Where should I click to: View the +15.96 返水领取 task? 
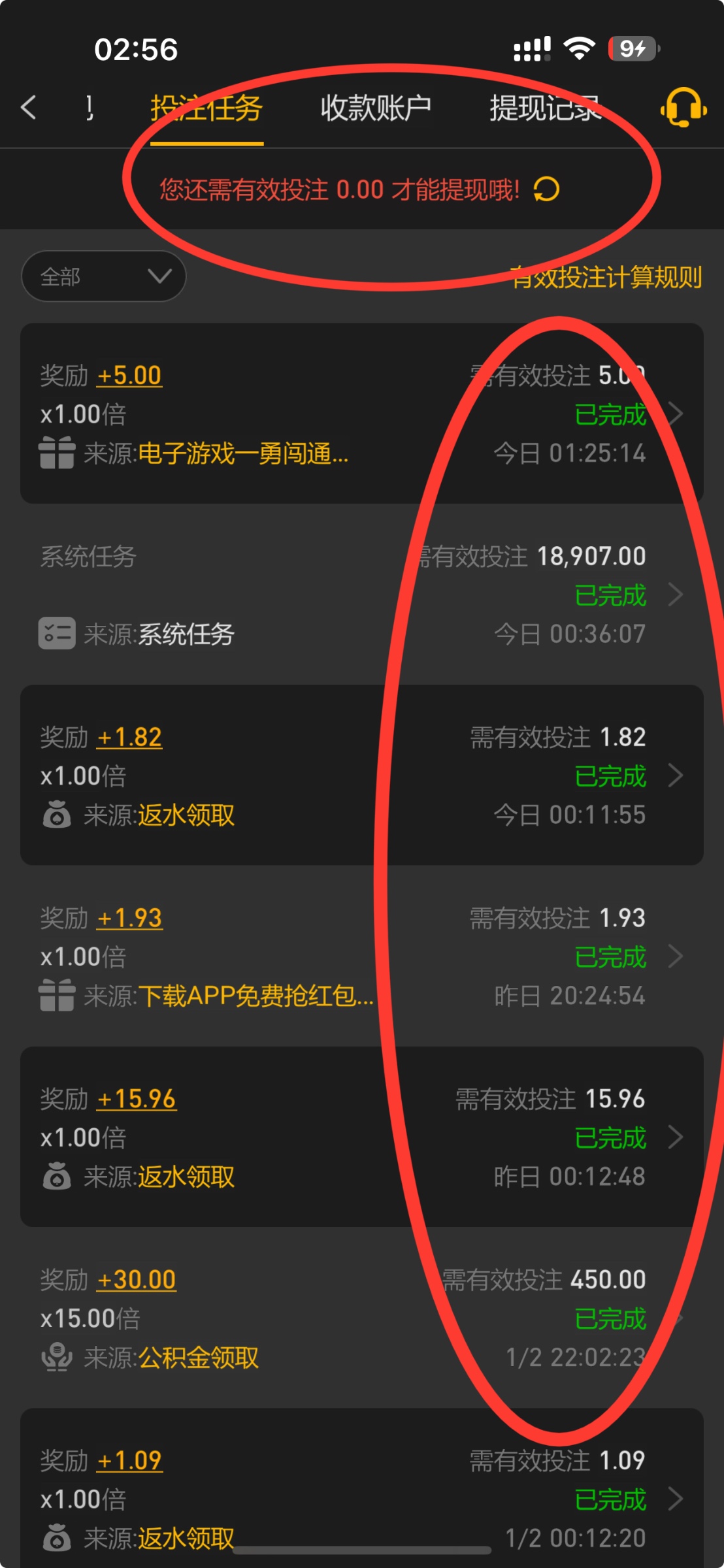(361, 1137)
